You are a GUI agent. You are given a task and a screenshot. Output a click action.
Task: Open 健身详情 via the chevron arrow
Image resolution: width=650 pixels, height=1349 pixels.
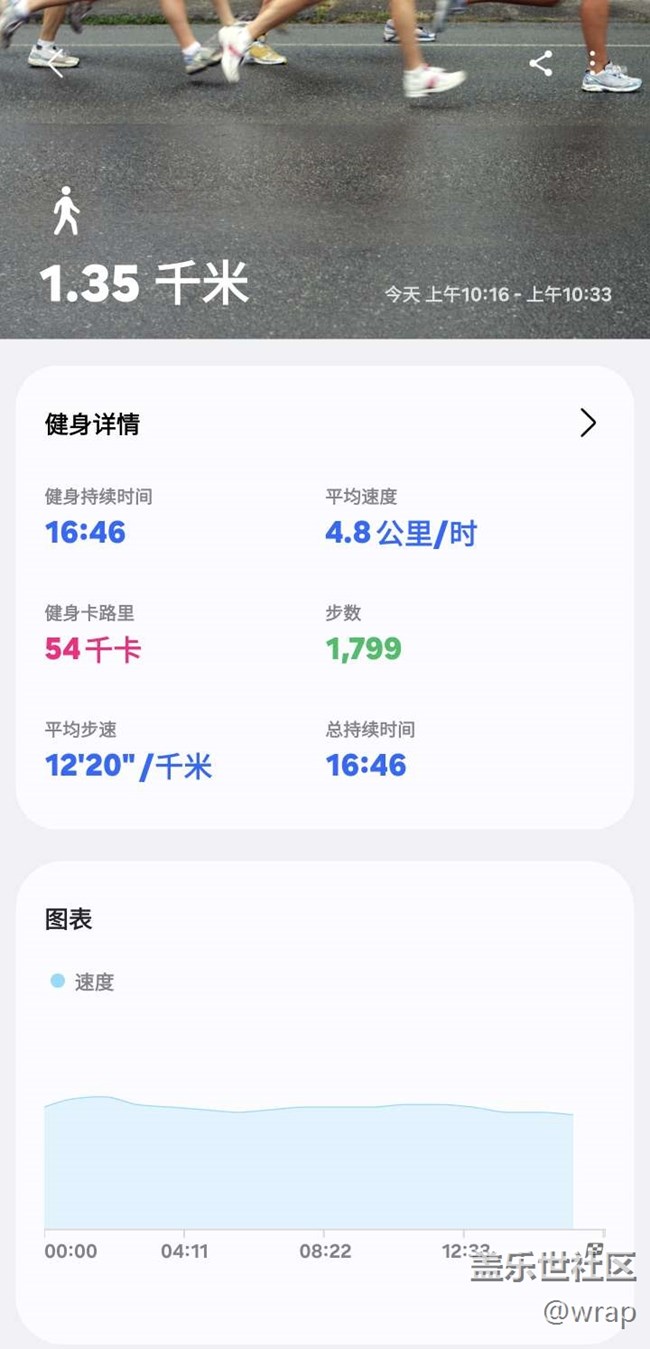click(588, 424)
